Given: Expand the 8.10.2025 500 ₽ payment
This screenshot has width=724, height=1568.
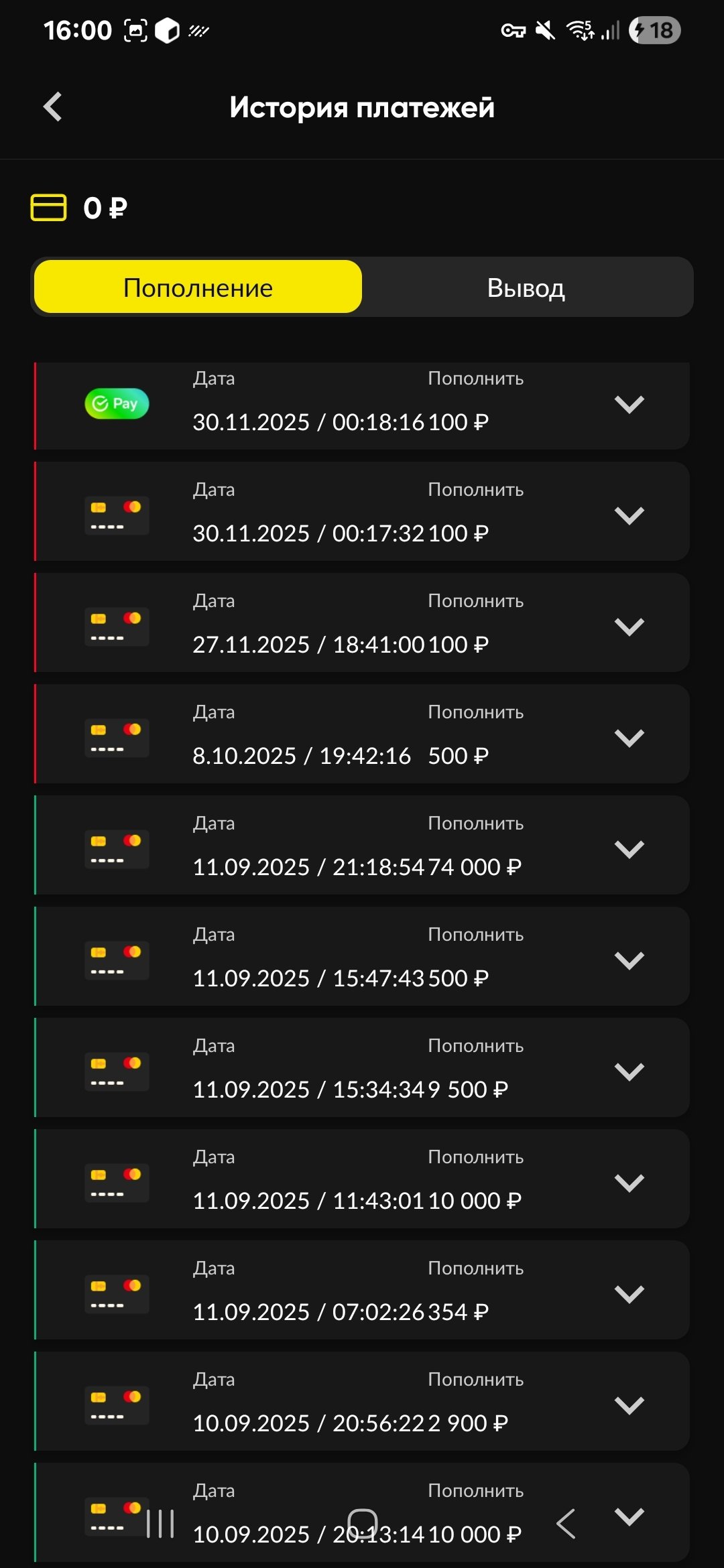Looking at the screenshot, I should (x=629, y=738).
